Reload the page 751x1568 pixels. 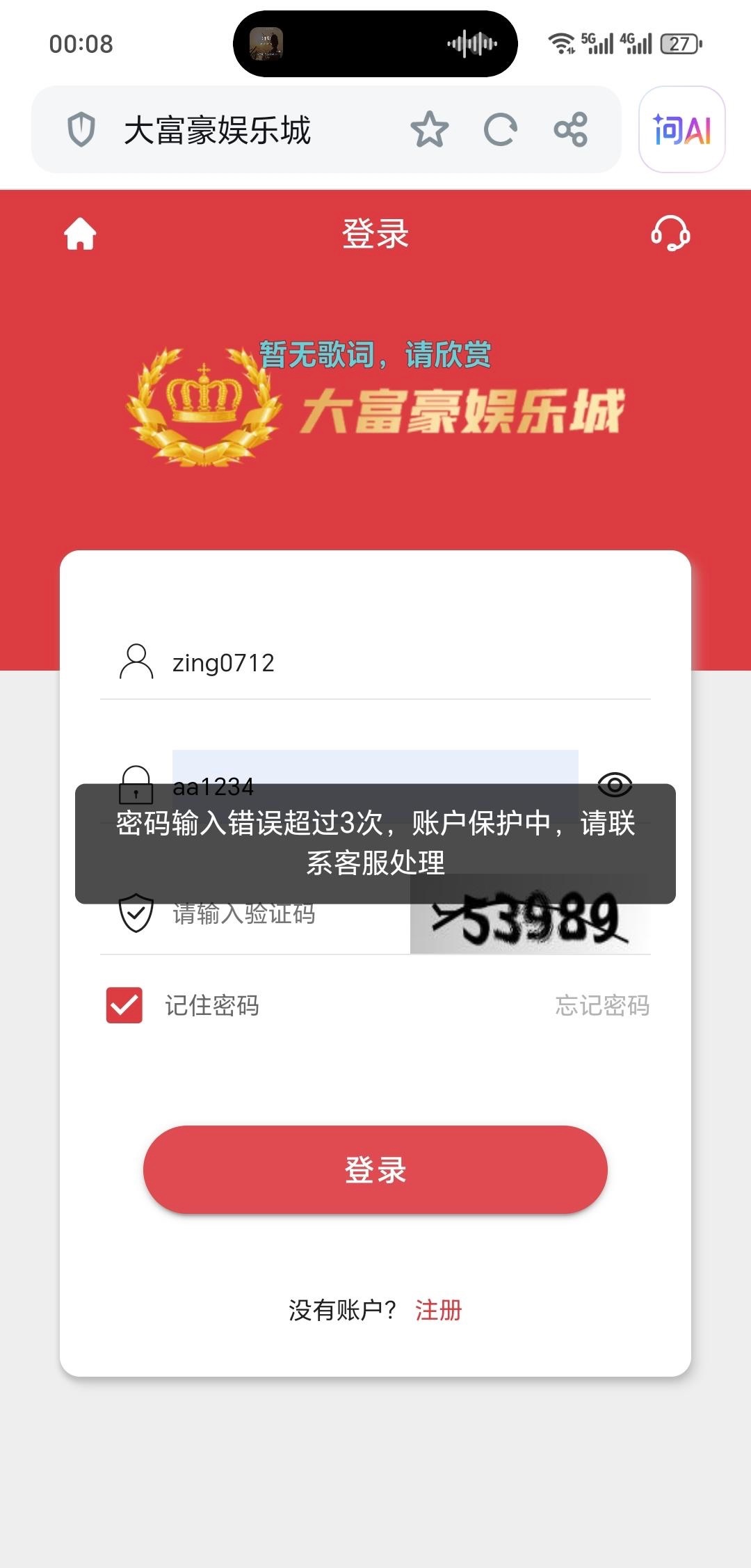click(x=500, y=130)
